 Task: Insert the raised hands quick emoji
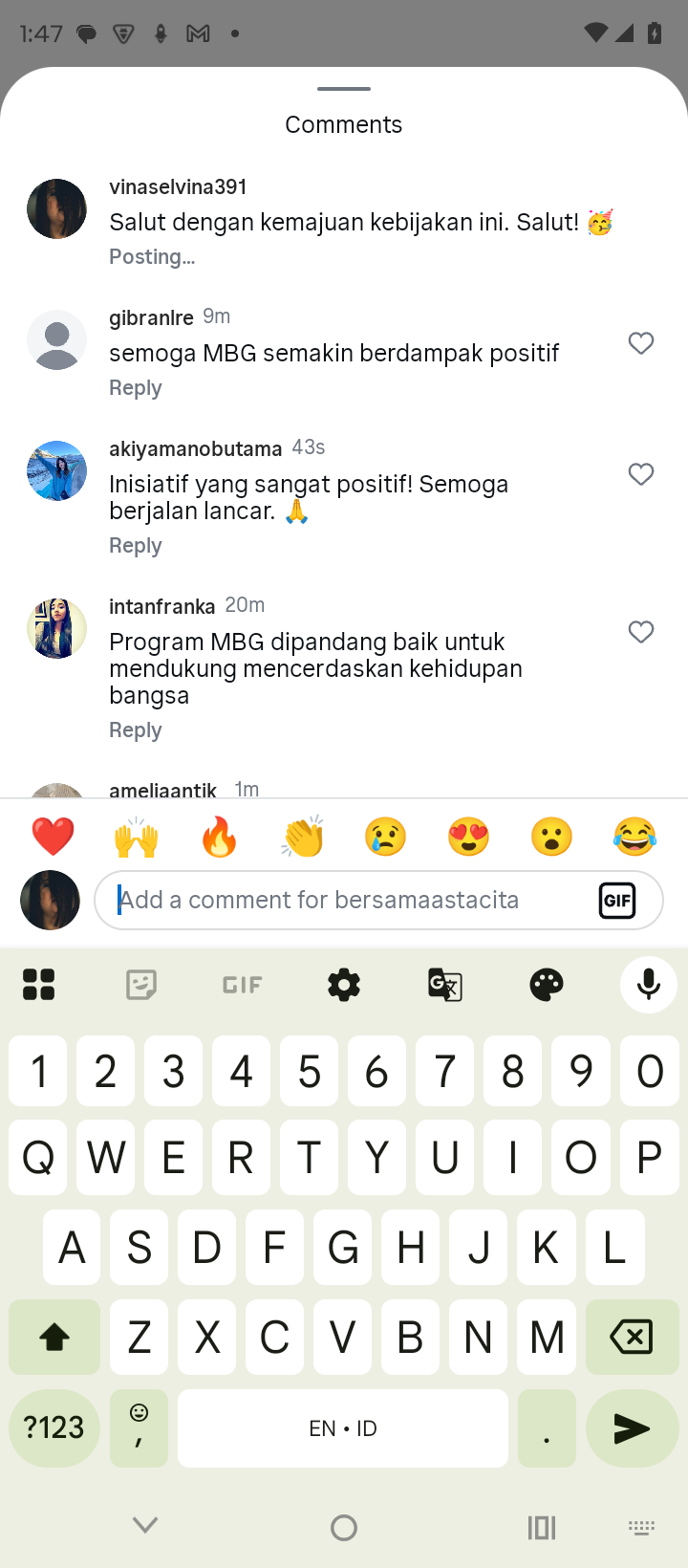[x=136, y=838]
